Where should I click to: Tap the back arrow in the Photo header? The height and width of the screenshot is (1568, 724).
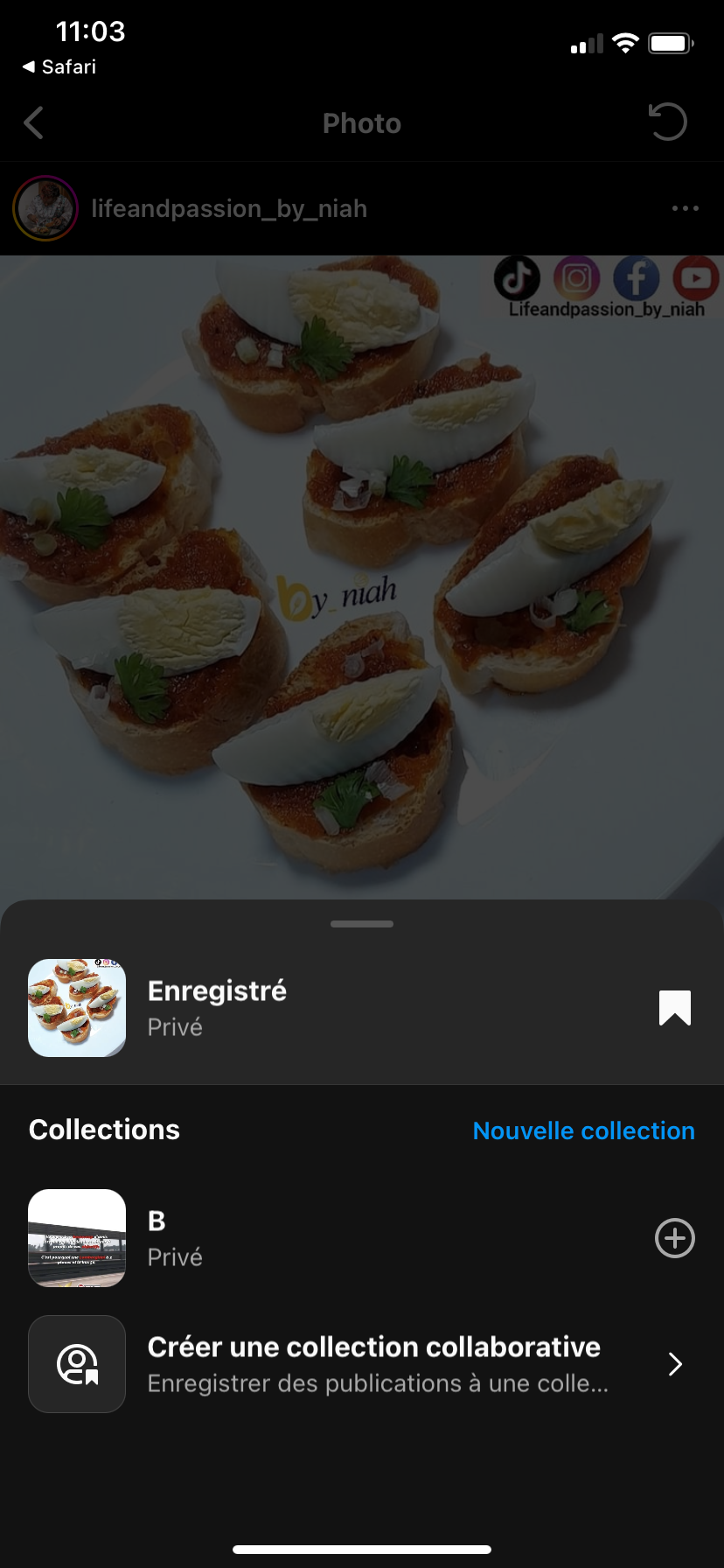pyautogui.click(x=34, y=123)
